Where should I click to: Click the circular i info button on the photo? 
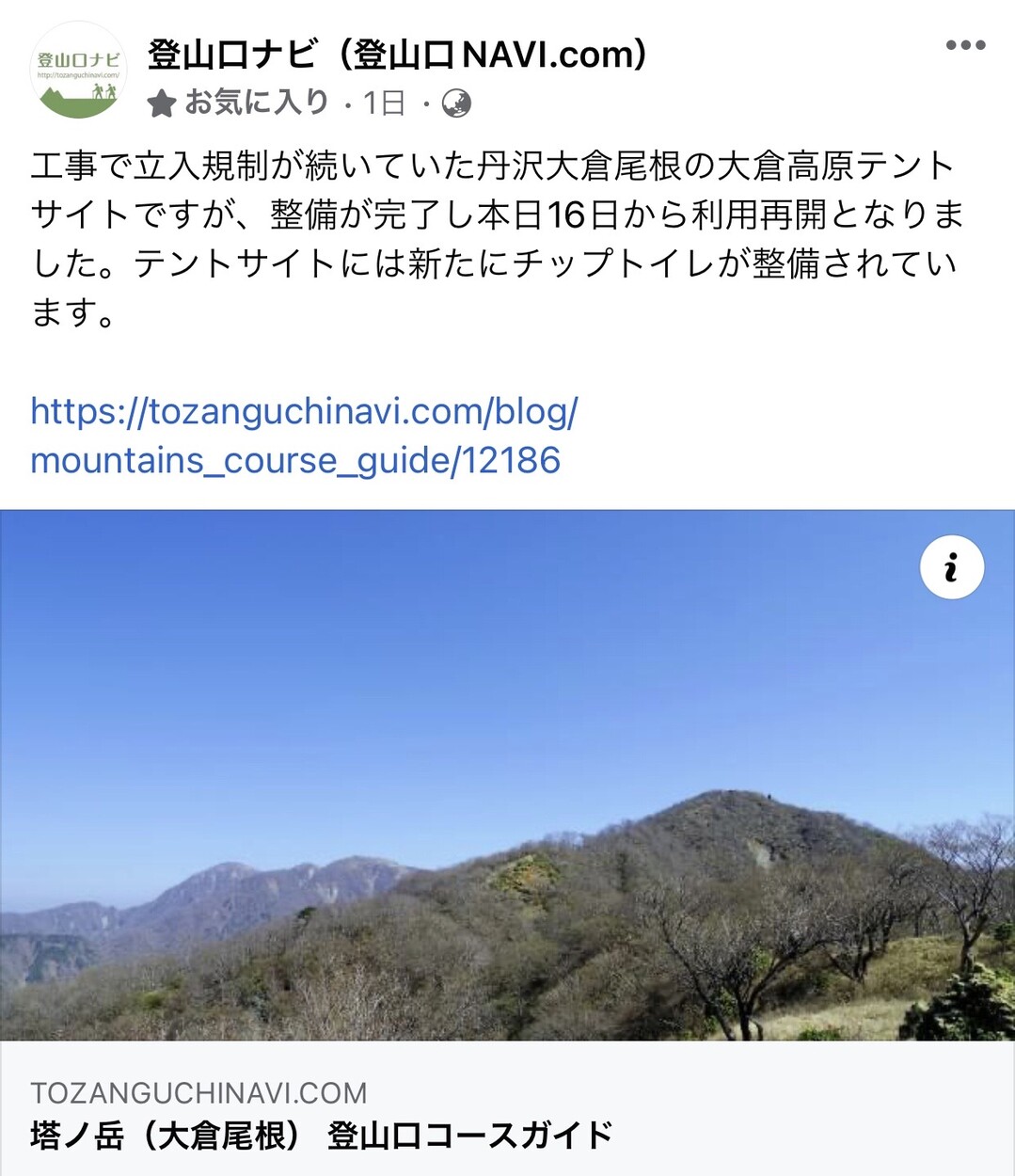(951, 567)
